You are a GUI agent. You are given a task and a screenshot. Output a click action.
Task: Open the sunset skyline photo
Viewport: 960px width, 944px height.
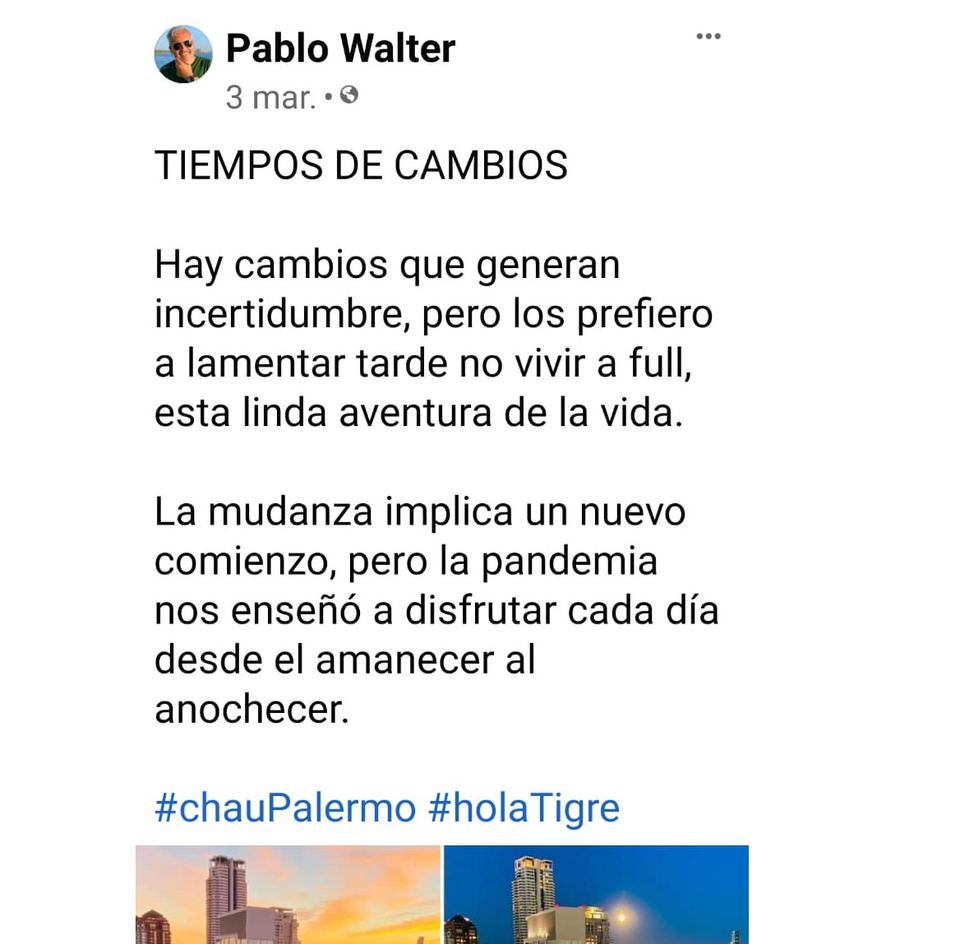coord(288,895)
